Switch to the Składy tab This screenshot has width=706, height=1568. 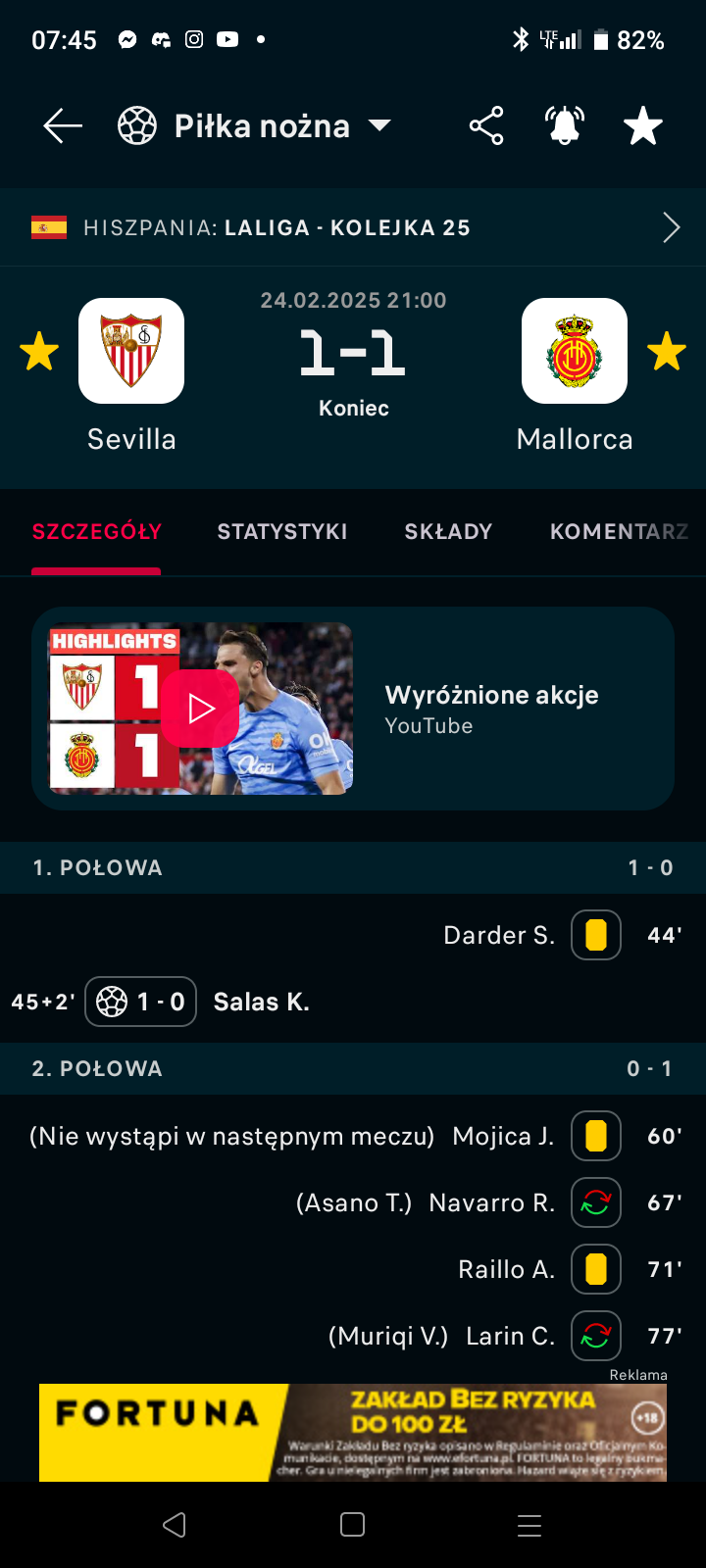pyautogui.click(x=448, y=531)
